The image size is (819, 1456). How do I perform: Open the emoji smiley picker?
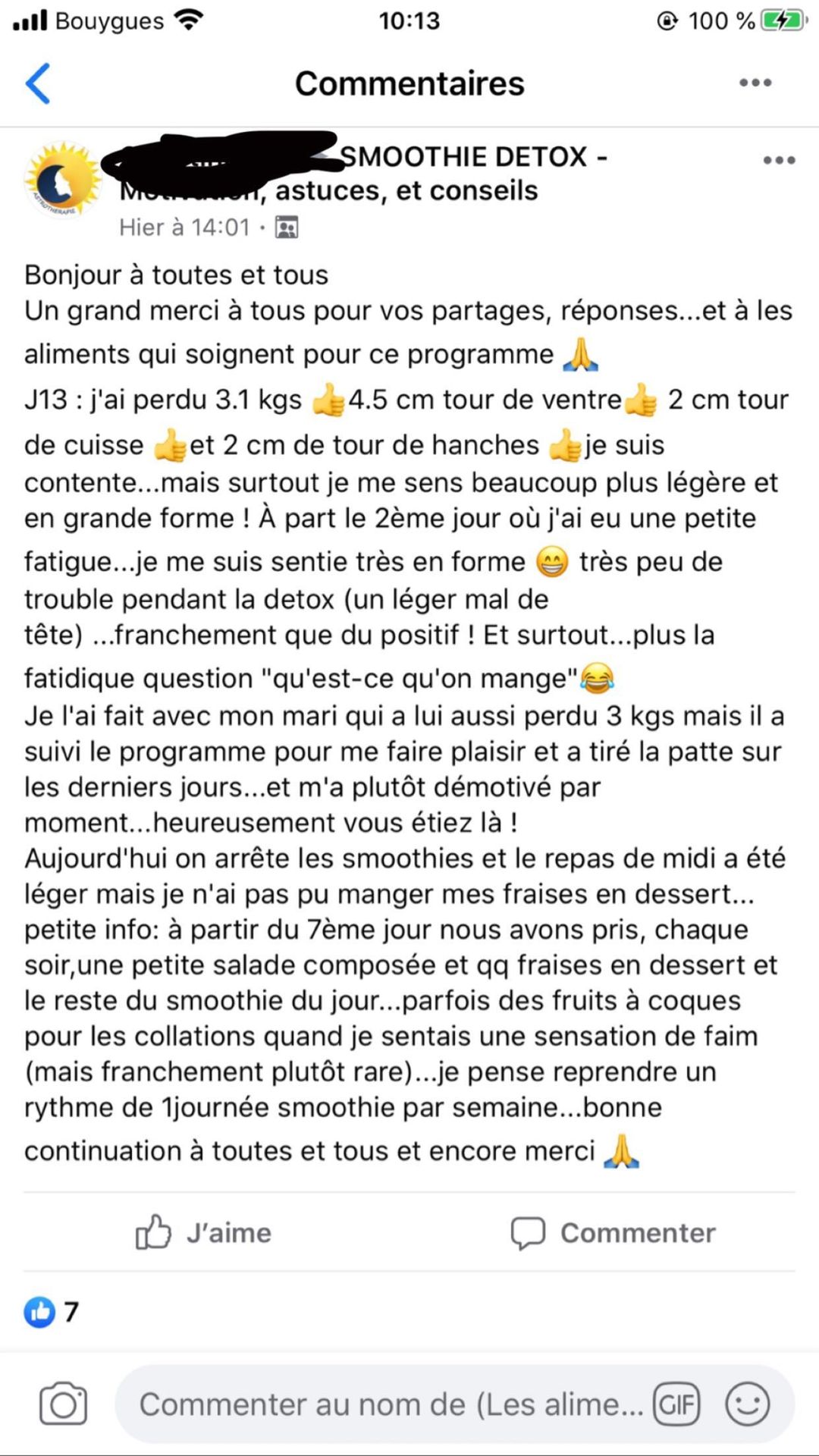coord(748,1404)
